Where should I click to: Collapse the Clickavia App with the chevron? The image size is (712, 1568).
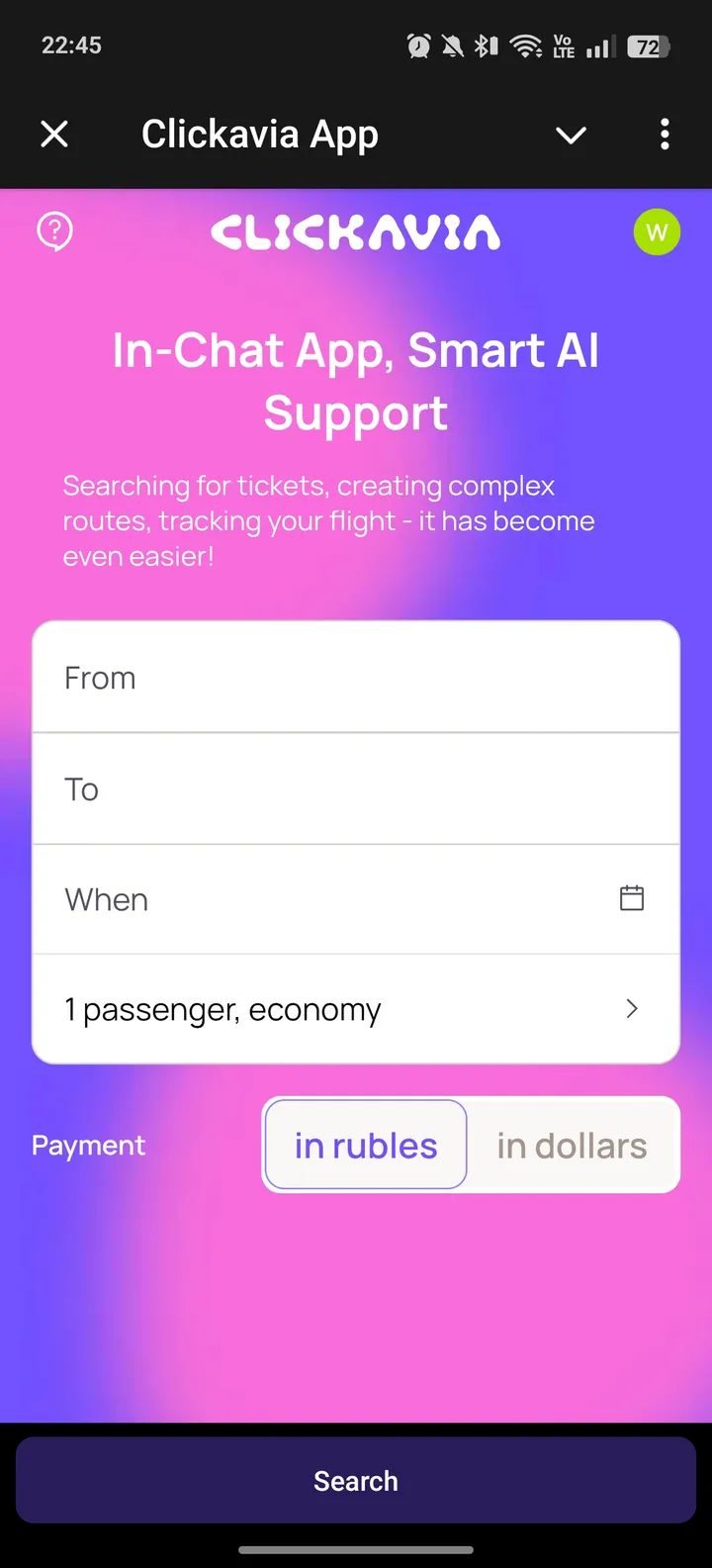pos(571,135)
